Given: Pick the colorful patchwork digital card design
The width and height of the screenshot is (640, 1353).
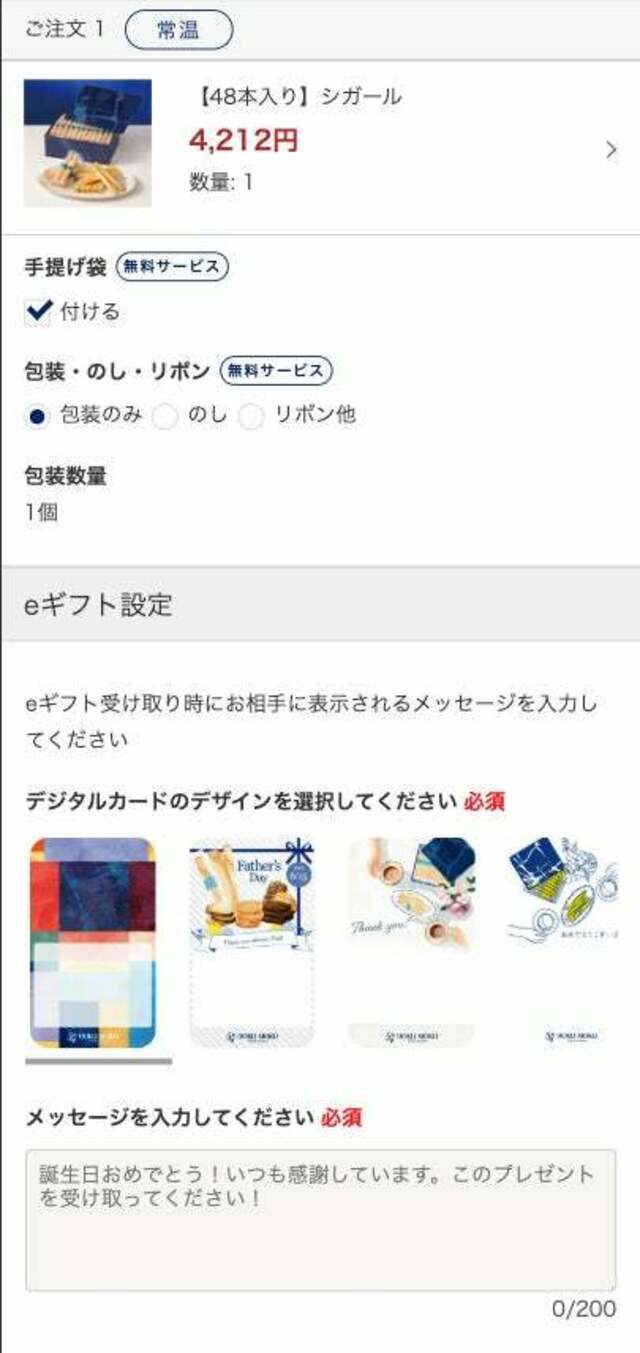Looking at the screenshot, I should (x=92, y=942).
